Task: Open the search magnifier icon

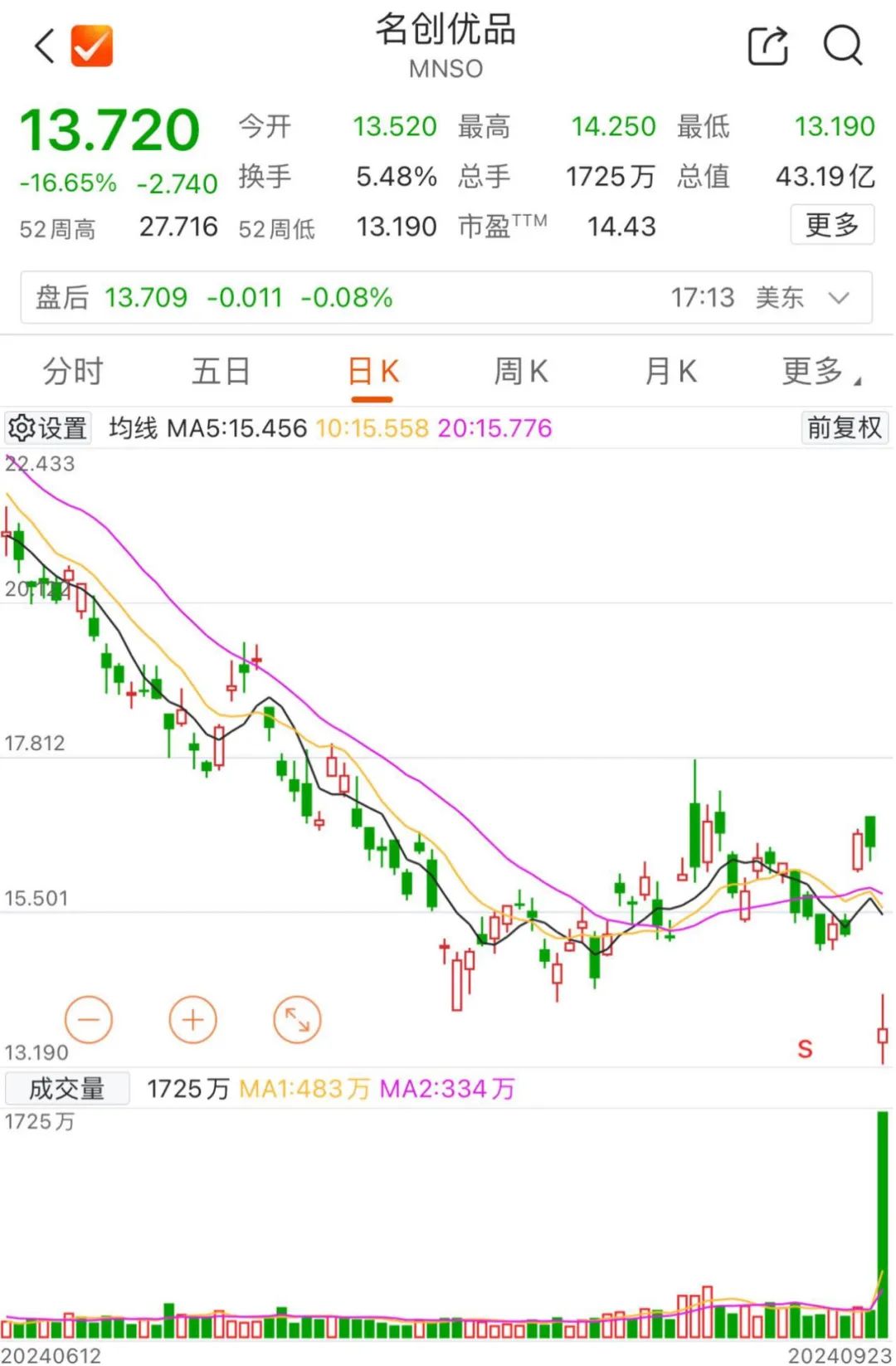Action: pyautogui.click(x=843, y=46)
